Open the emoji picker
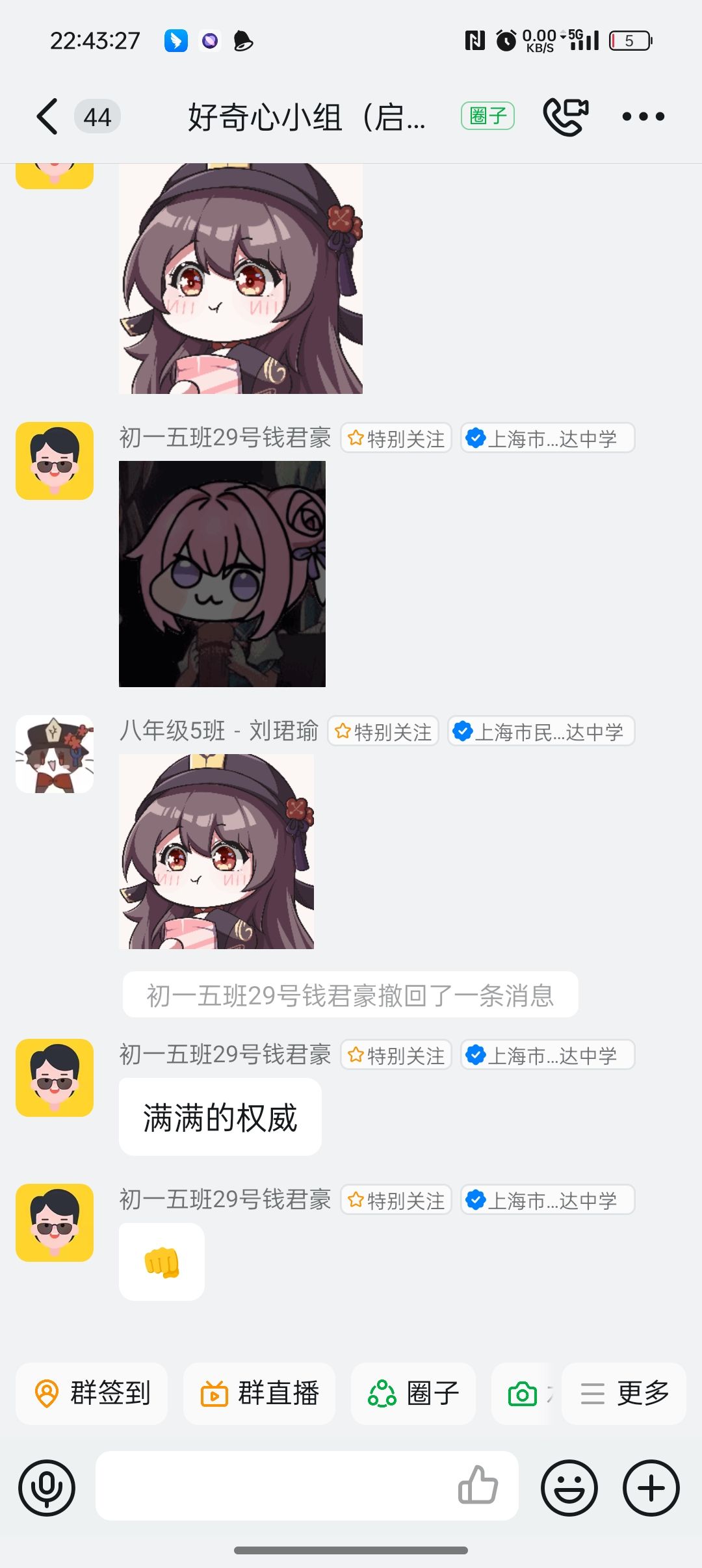Viewport: 702px width, 1568px height. [x=569, y=1487]
